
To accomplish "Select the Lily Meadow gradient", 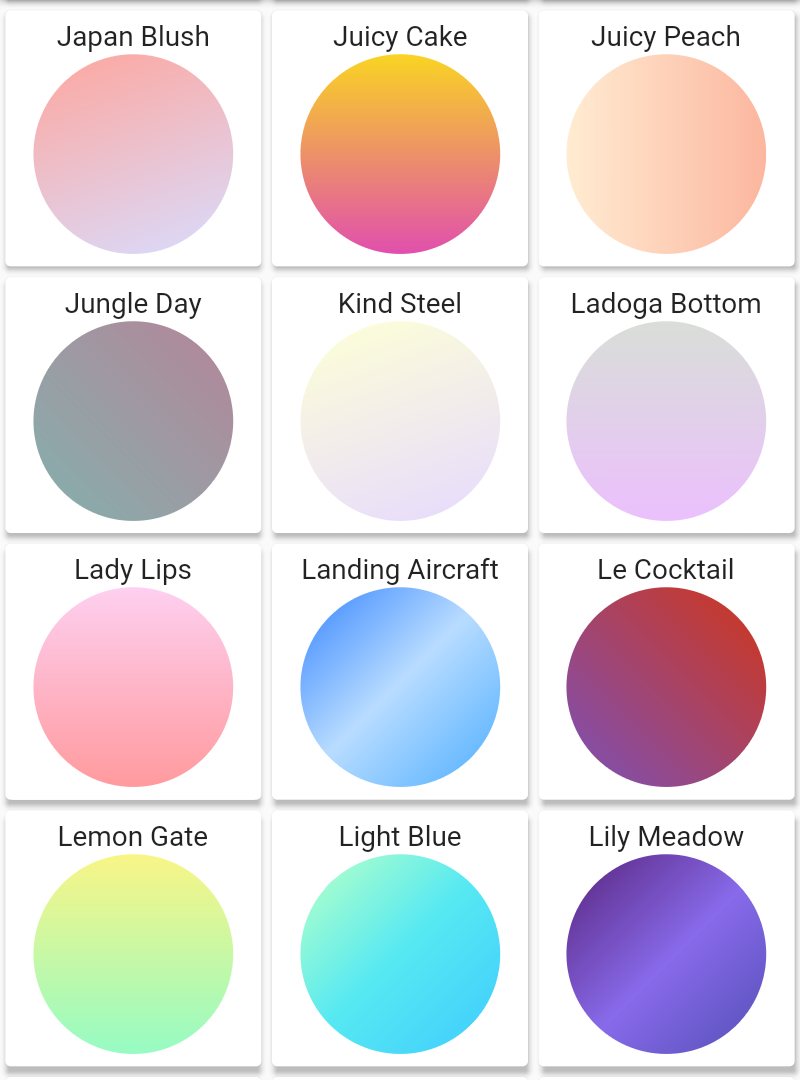I will (x=666, y=954).
